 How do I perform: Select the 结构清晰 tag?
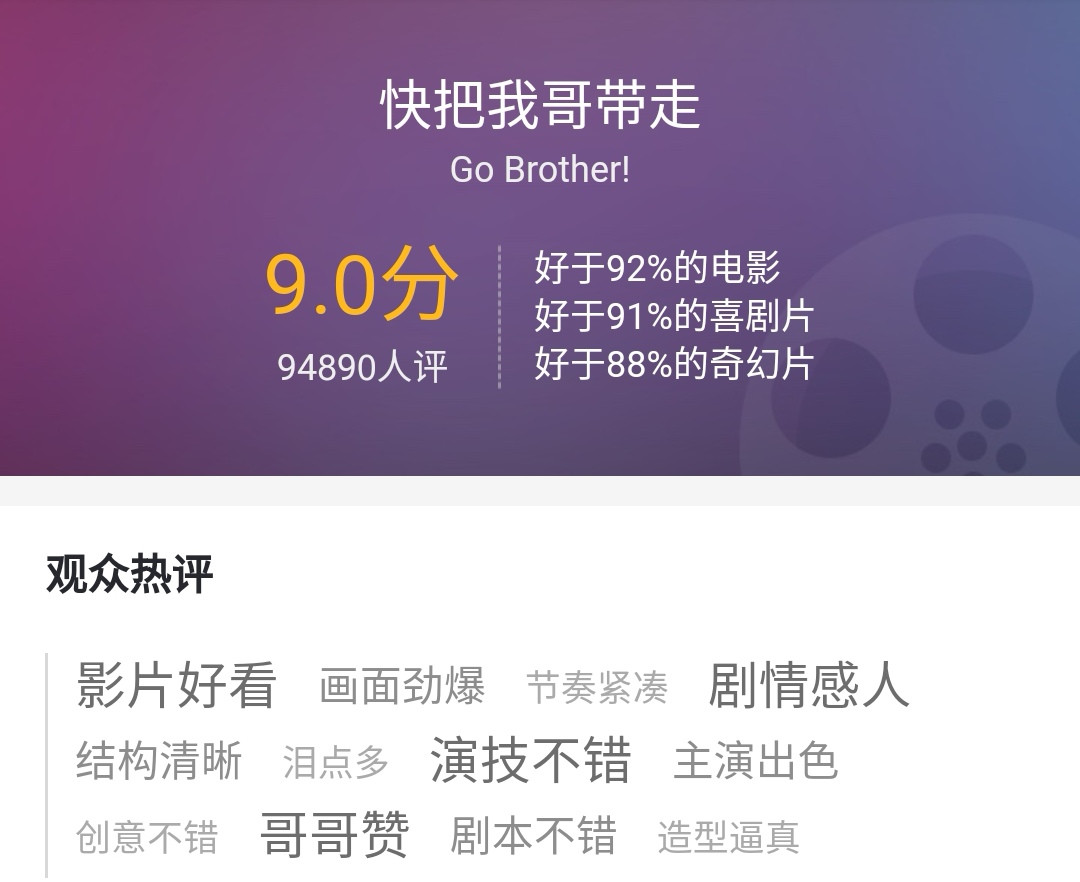tap(159, 761)
